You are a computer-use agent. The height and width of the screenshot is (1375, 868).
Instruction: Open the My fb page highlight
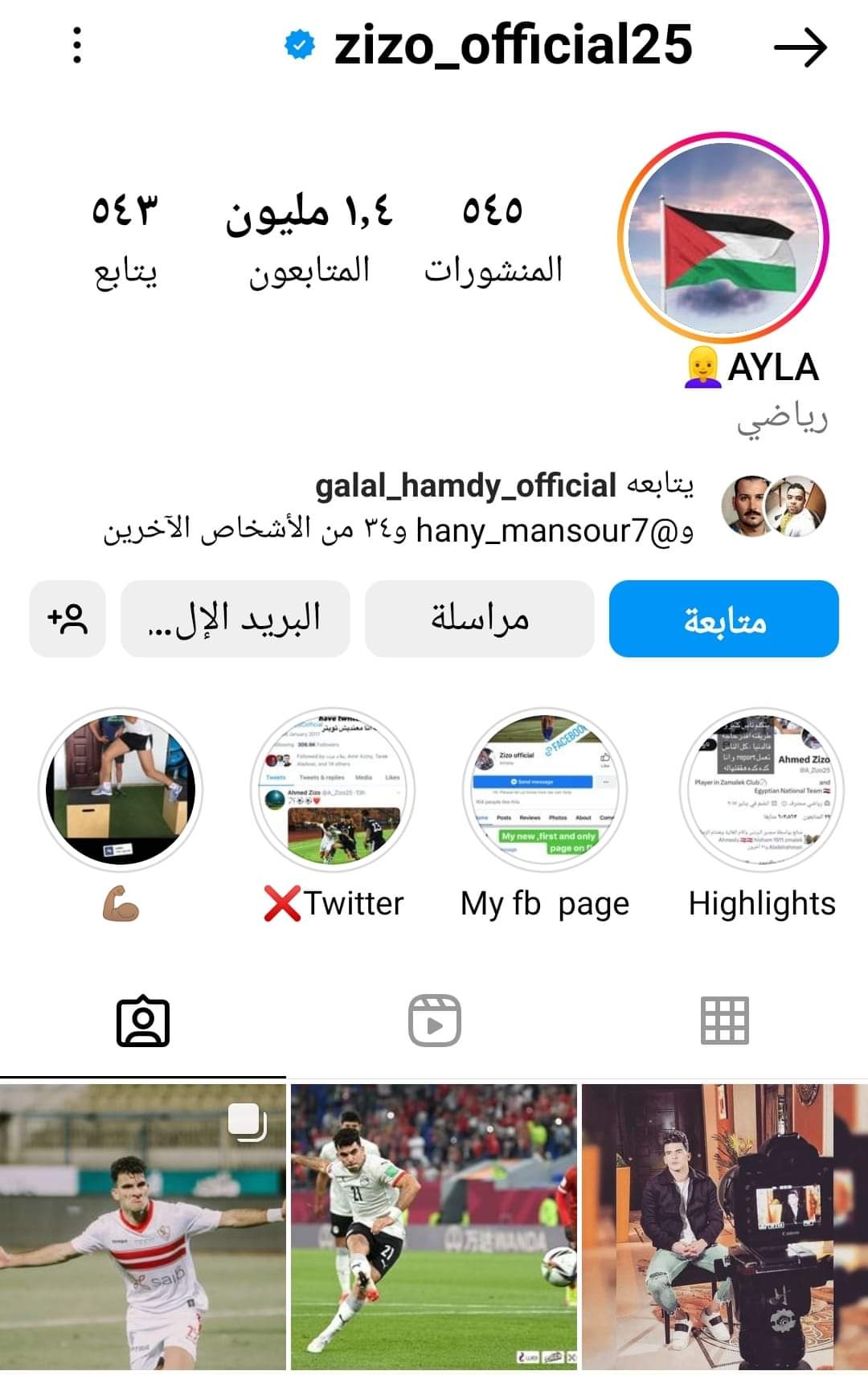[x=547, y=790]
